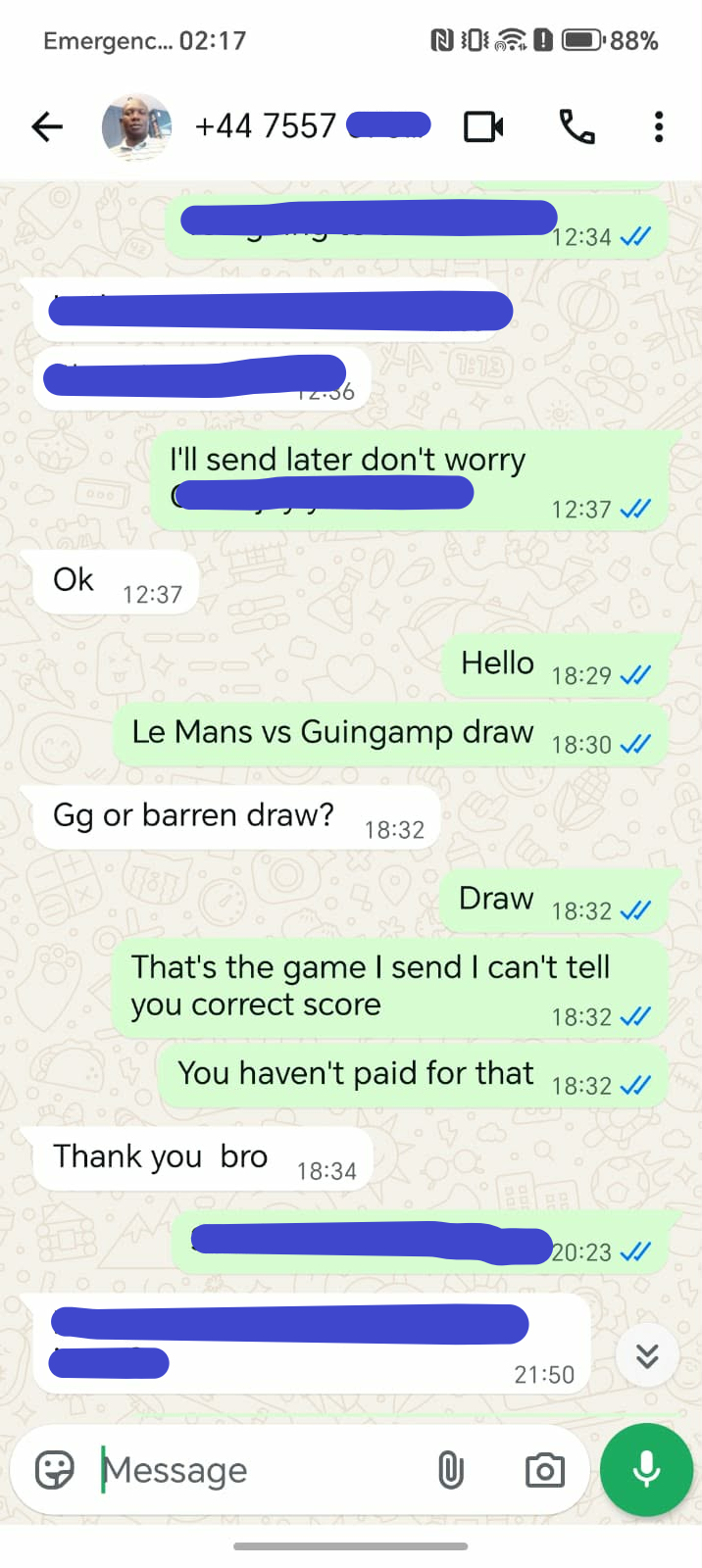702x1568 pixels.
Task: Open the camera to send a photo
Action: point(544,1470)
